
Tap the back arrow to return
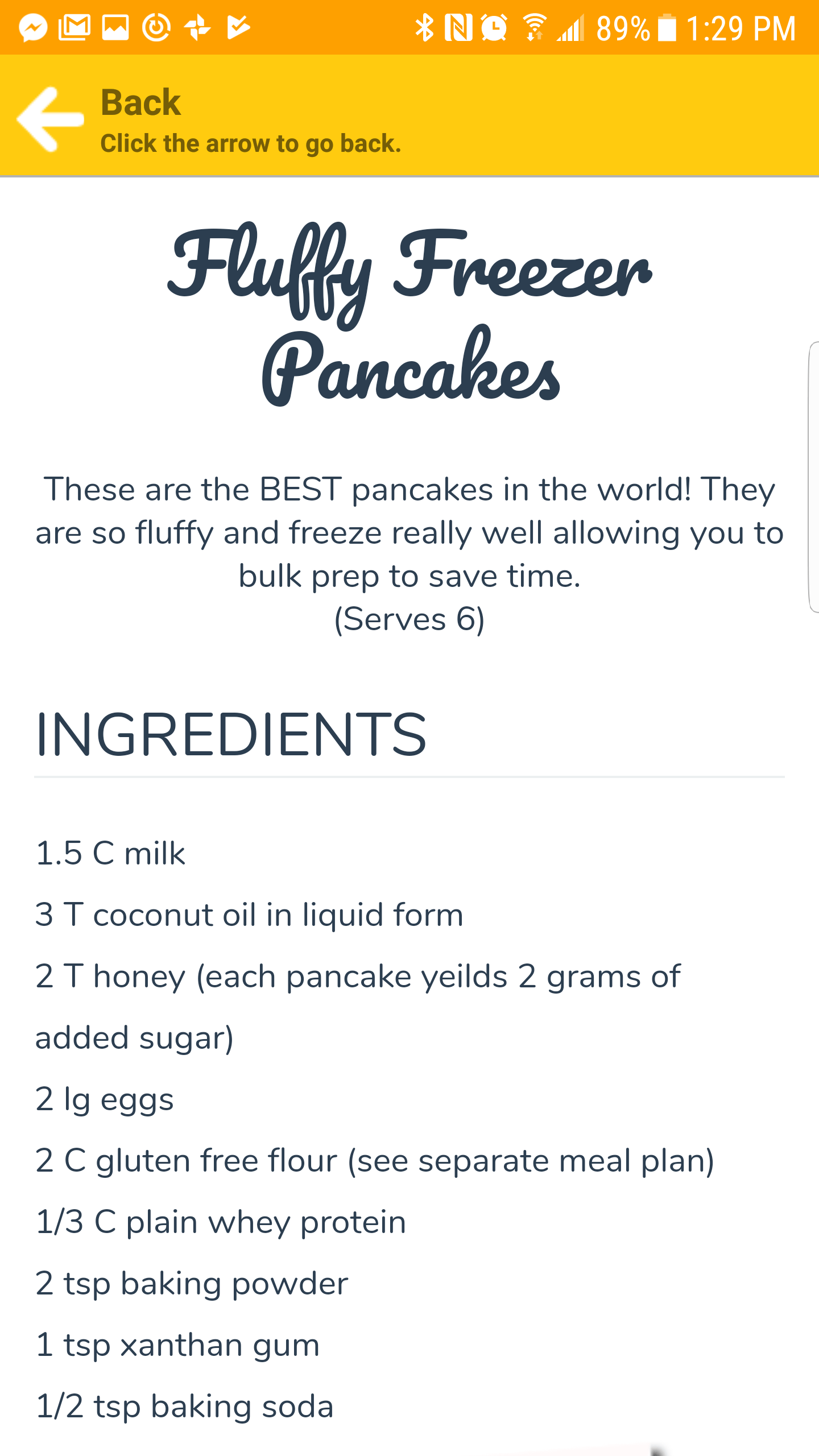click(50, 118)
